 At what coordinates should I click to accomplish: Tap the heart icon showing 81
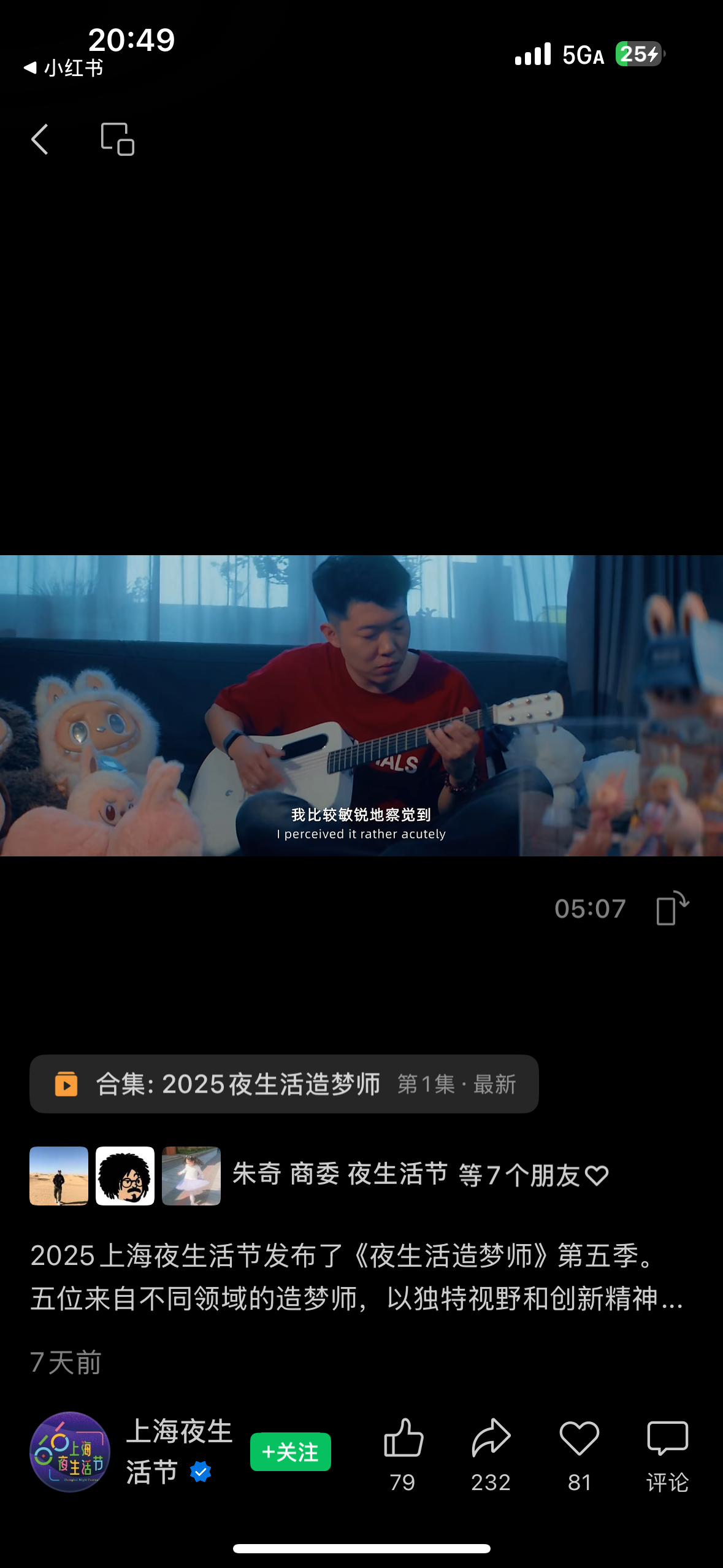coord(580,1455)
